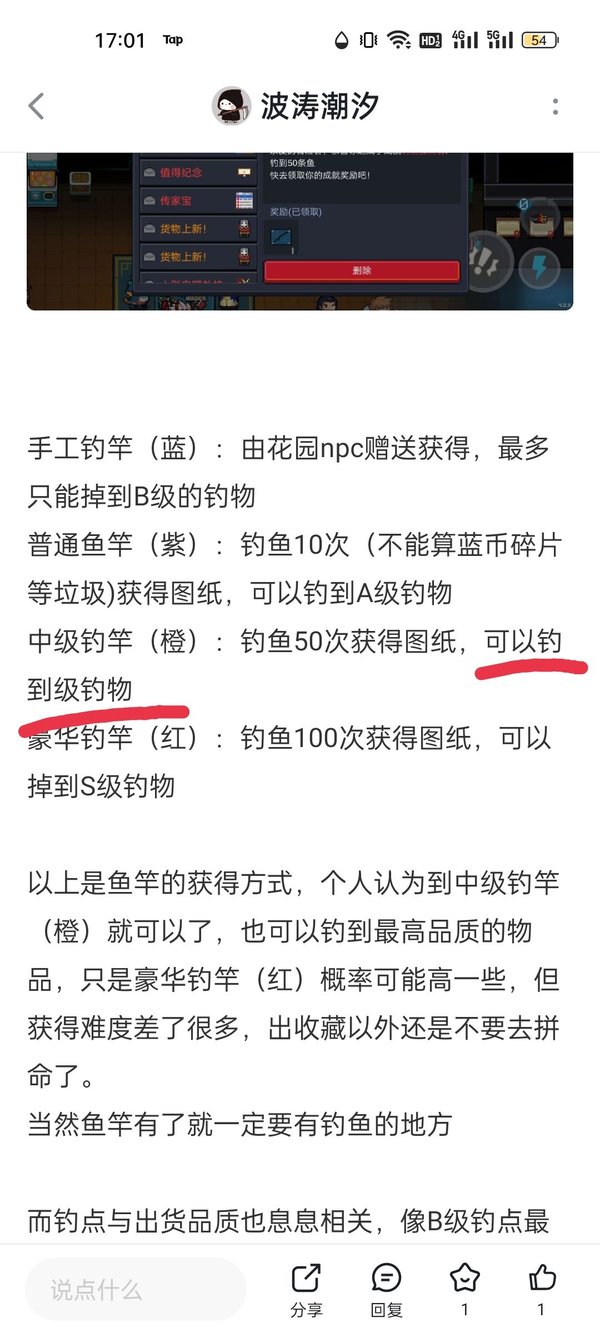Screen dimensions: 600x1333
Task: Go back using the back arrow
Action: [37, 106]
